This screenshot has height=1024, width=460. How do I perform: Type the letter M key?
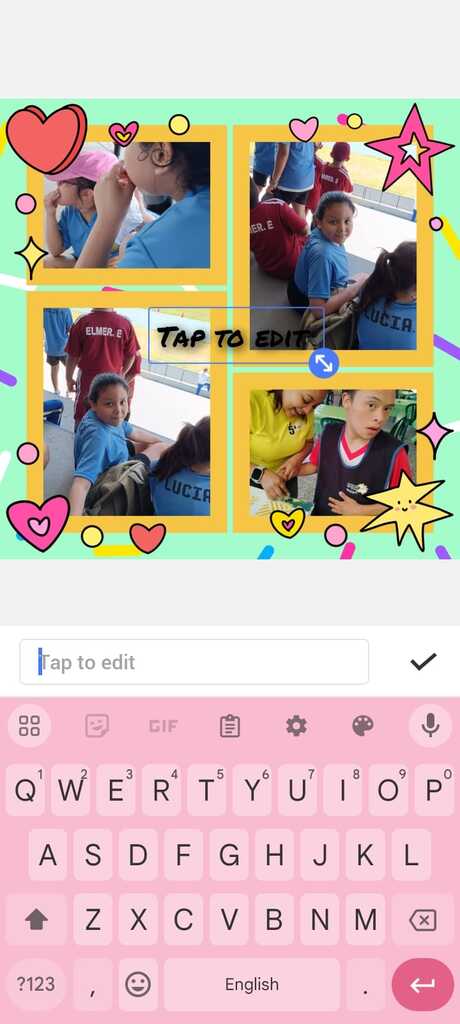pos(365,920)
